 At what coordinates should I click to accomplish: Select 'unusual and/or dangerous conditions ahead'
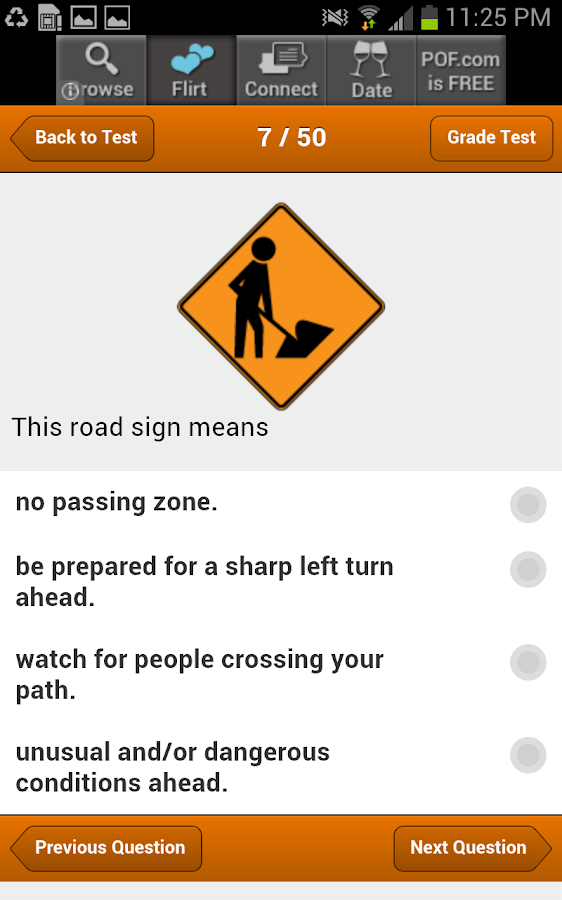tap(281, 767)
